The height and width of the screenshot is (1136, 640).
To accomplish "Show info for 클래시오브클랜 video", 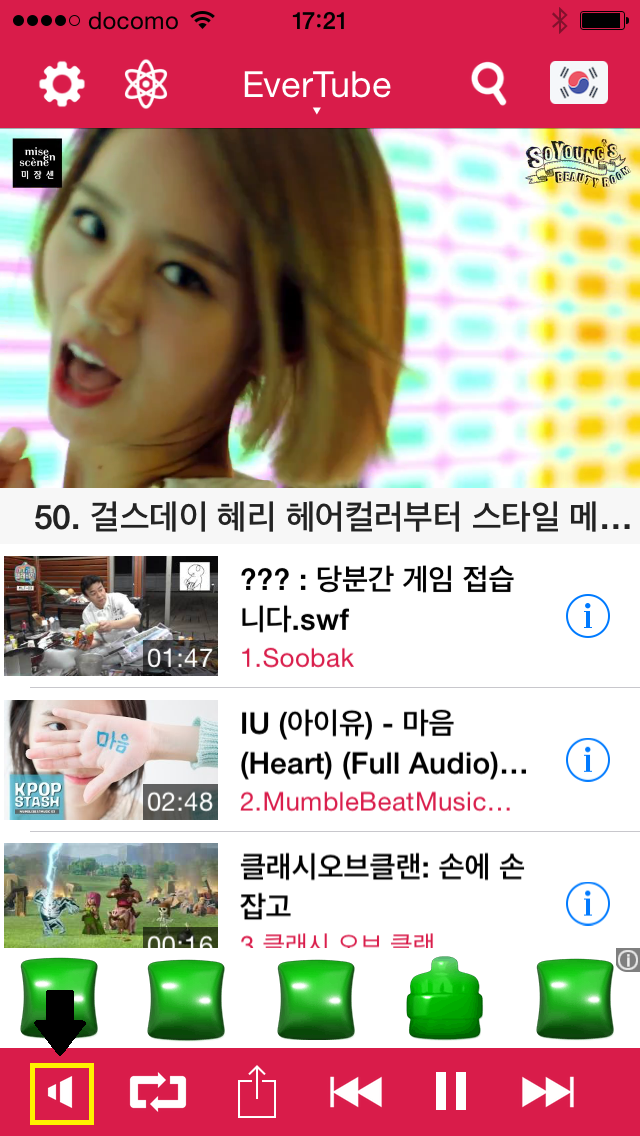I will [588, 903].
